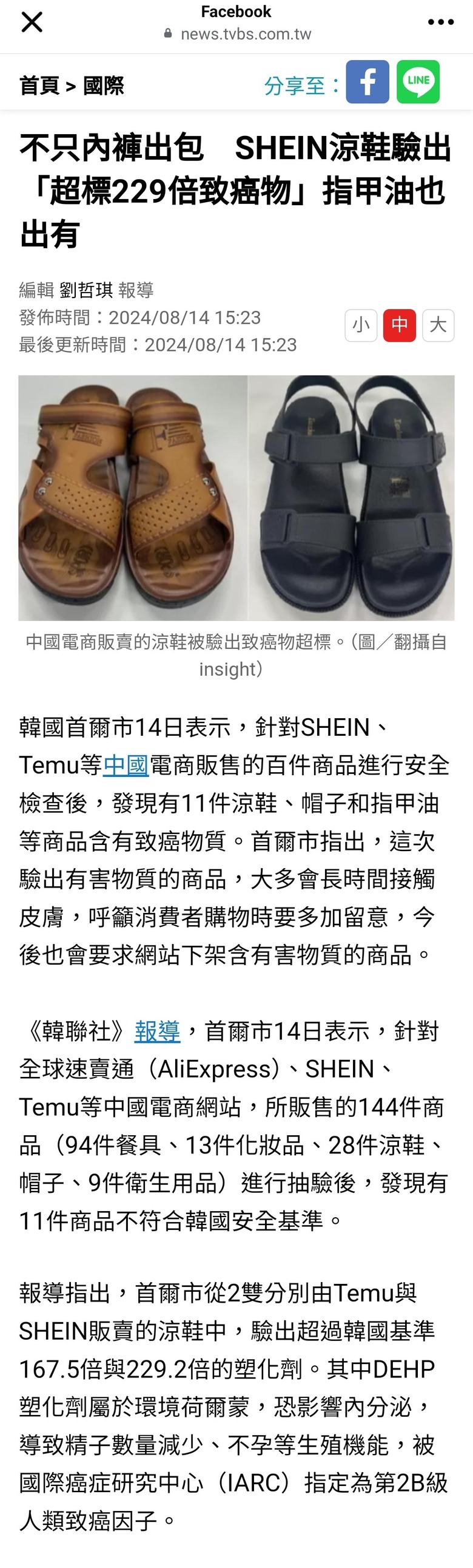Set font size to 大
Screen dimensions: 473x1568
pyautogui.click(x=438, y=325)
